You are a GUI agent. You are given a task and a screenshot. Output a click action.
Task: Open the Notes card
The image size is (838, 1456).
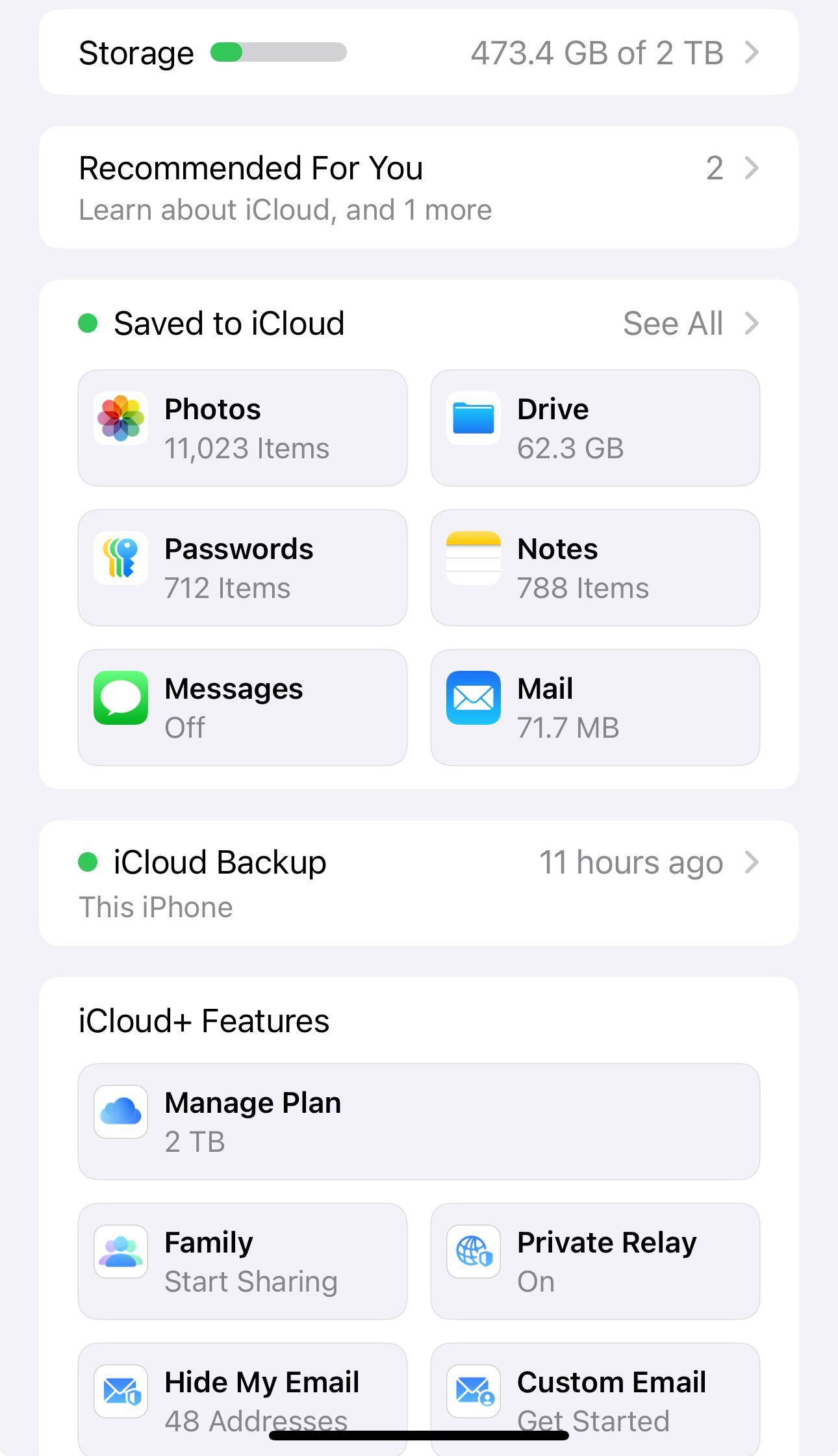pos(595,568)
